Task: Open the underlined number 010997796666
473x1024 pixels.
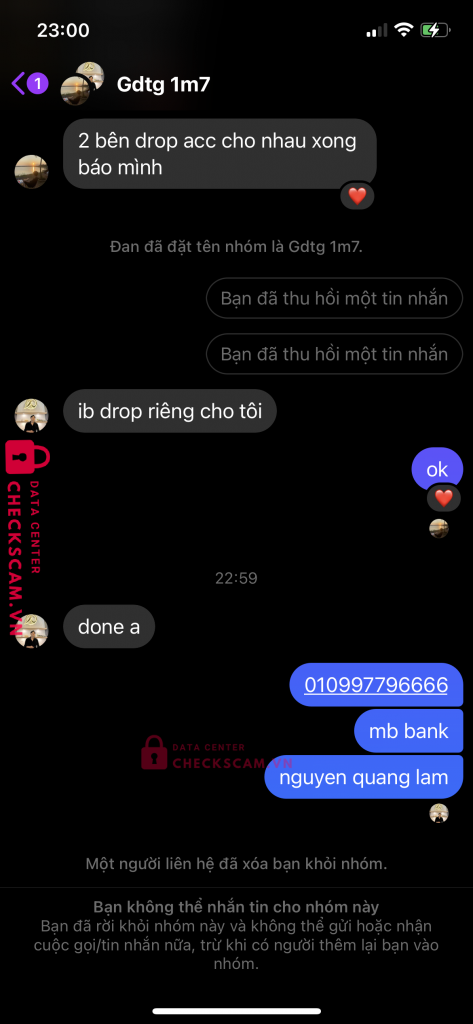Action: point(376,684)
